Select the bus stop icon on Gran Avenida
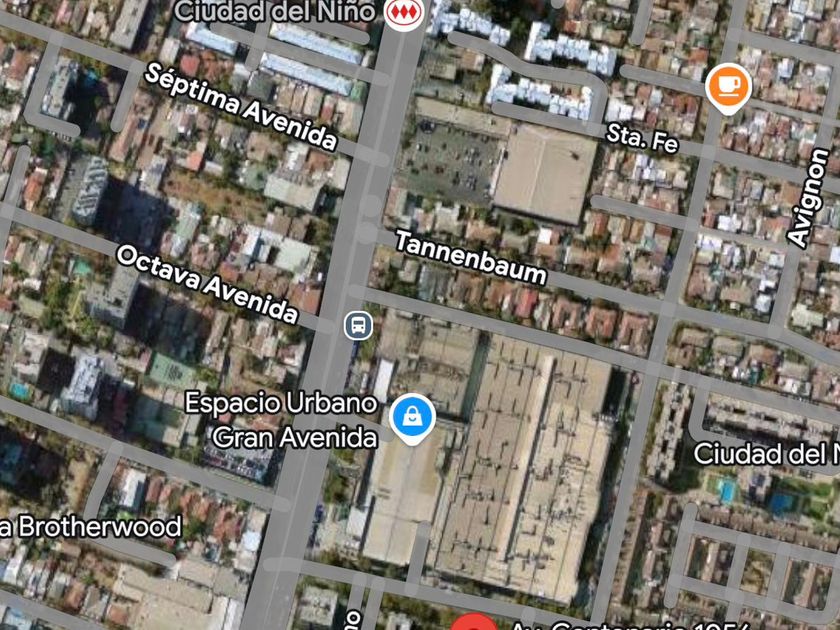 tap(358, 325)
